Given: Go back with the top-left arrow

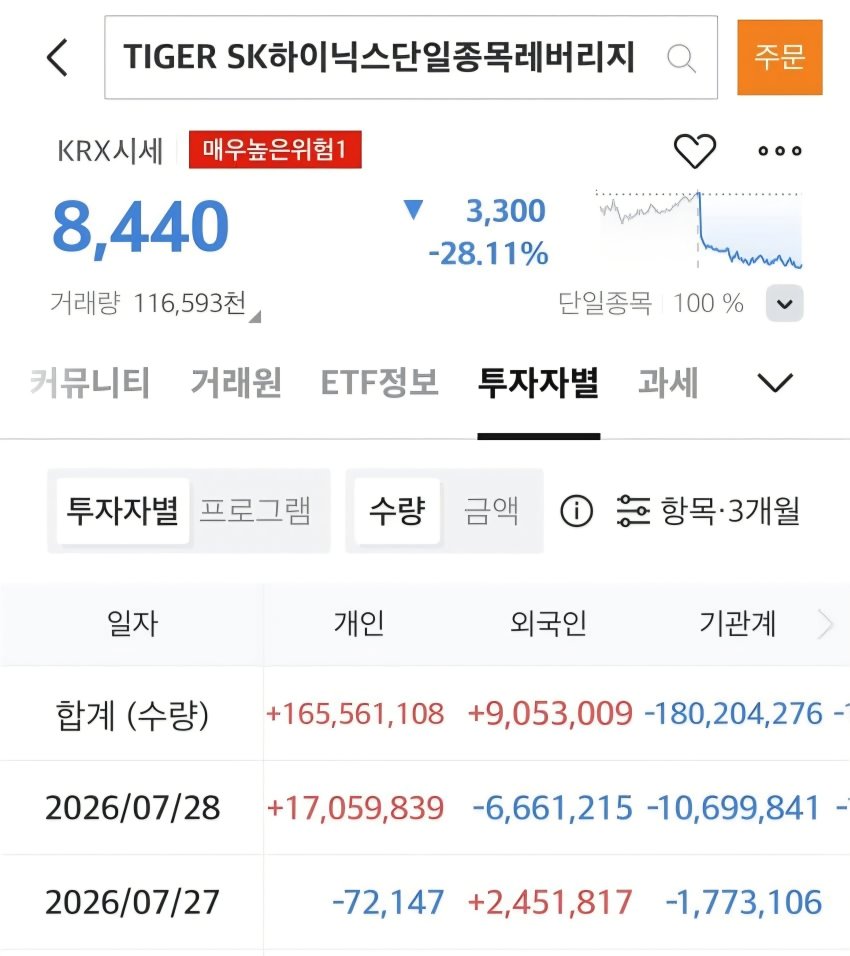Looking at the screenshot, I should pos(58,58).
